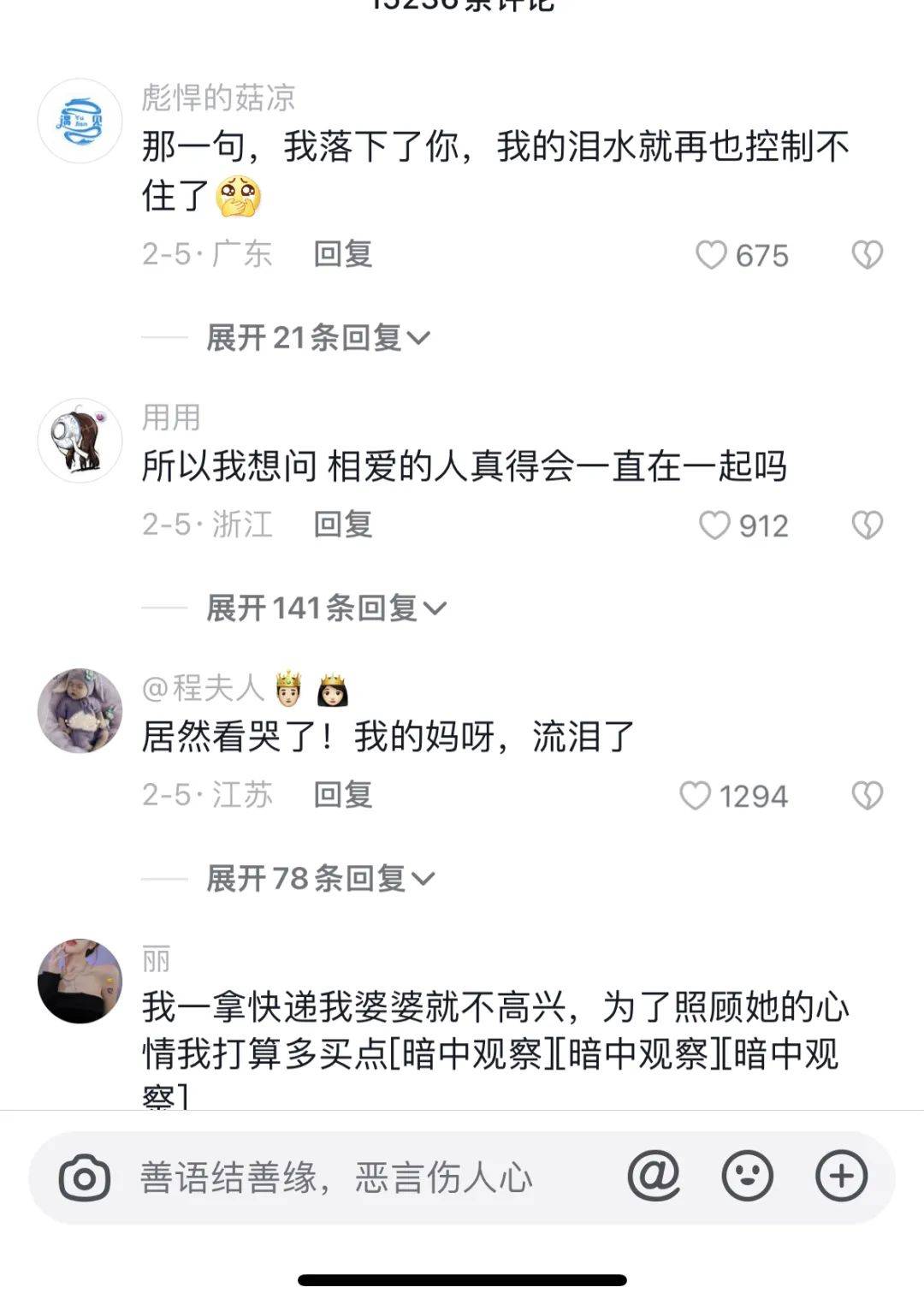The width and height of the screenshot is (924, 1305).
Task: Open 用用's profile avatar
Action: pyautogui.click(x=80, y=440)
